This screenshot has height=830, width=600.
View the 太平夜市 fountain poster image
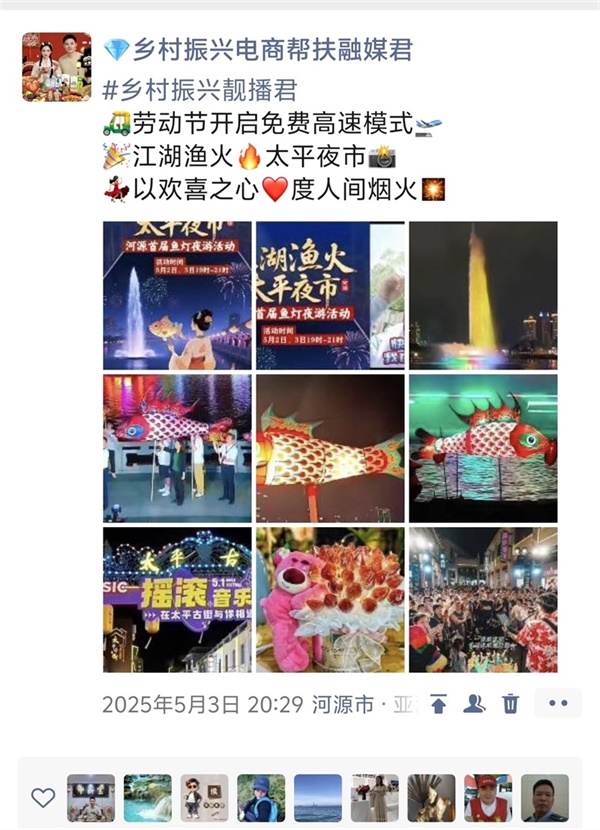tap(177, 296)
